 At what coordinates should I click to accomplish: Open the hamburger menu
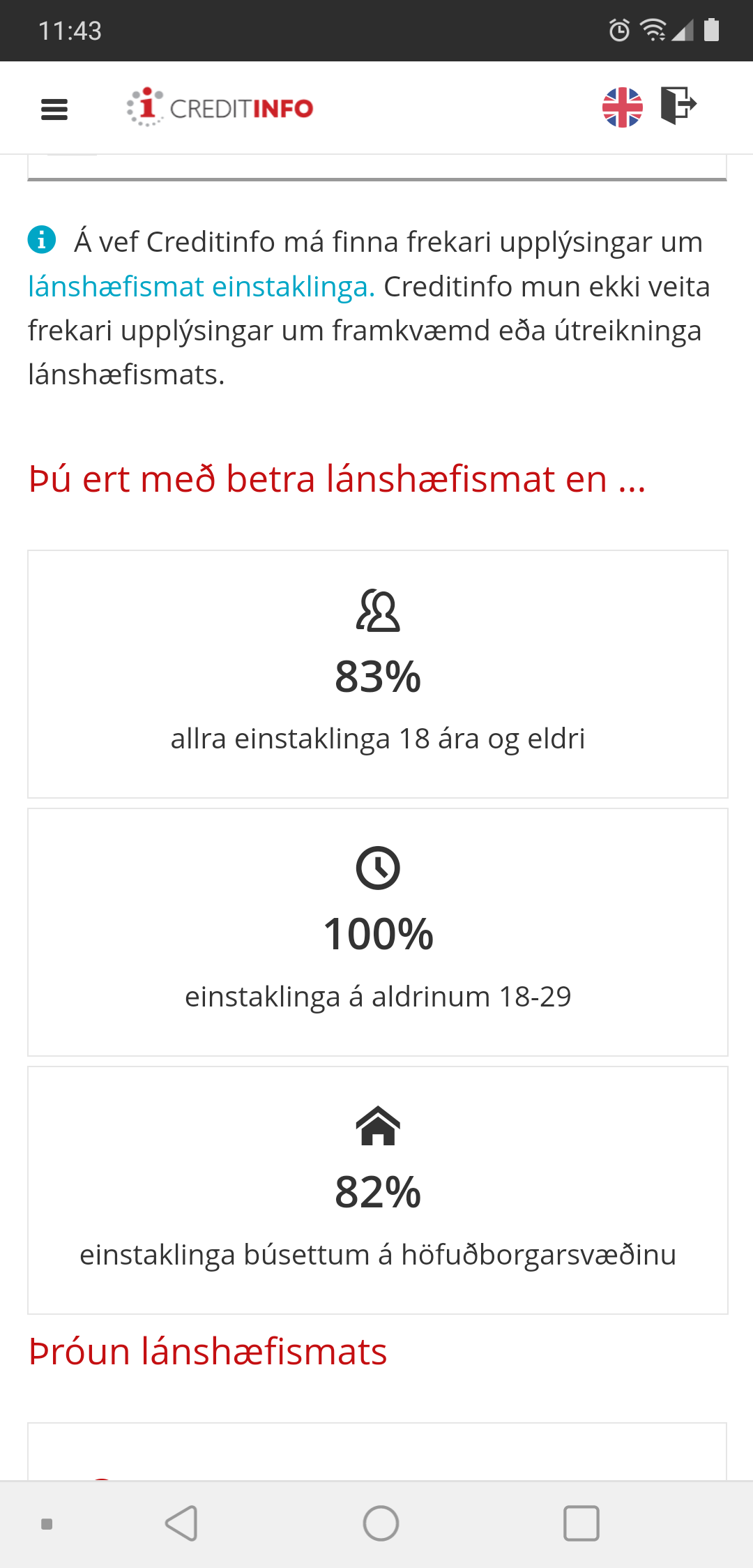click(54, 109)
